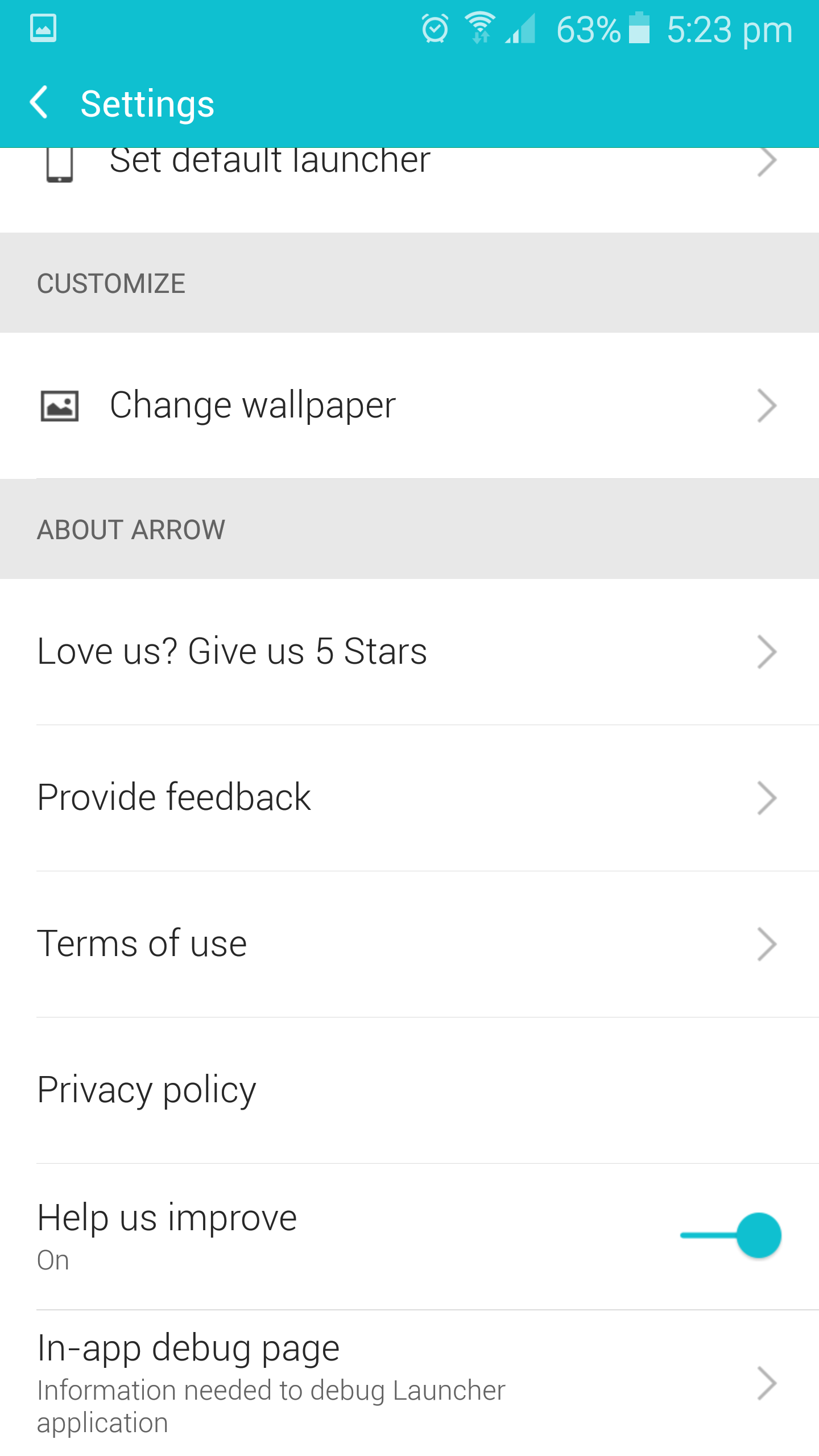Turn off Help us improve switch
This screenshot has height=1456, width=819.
point(731,1235)
